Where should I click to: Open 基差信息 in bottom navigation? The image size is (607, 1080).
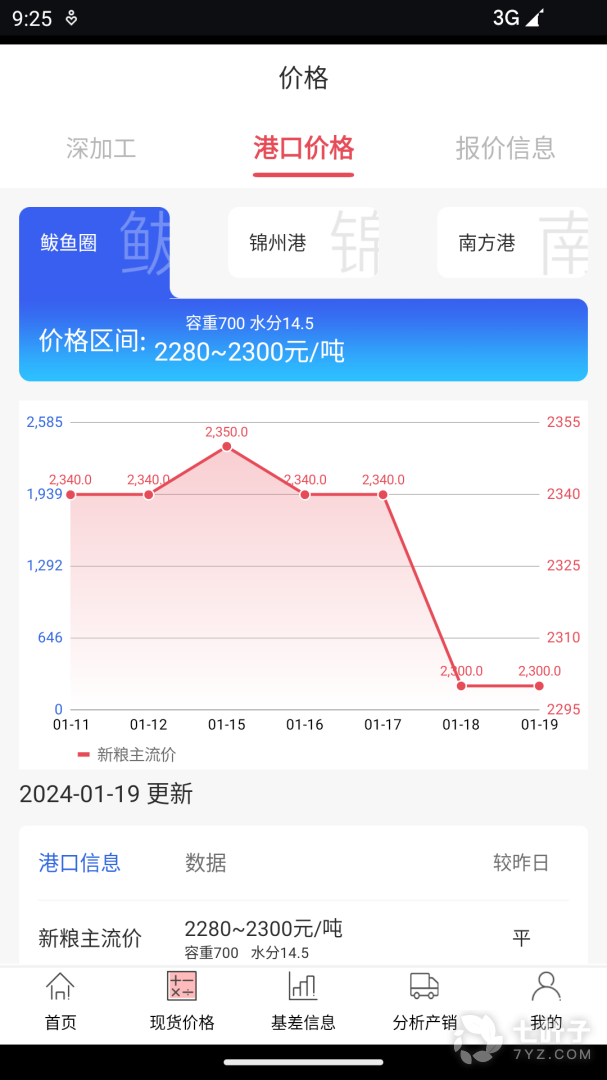[x=303, y=1003]
